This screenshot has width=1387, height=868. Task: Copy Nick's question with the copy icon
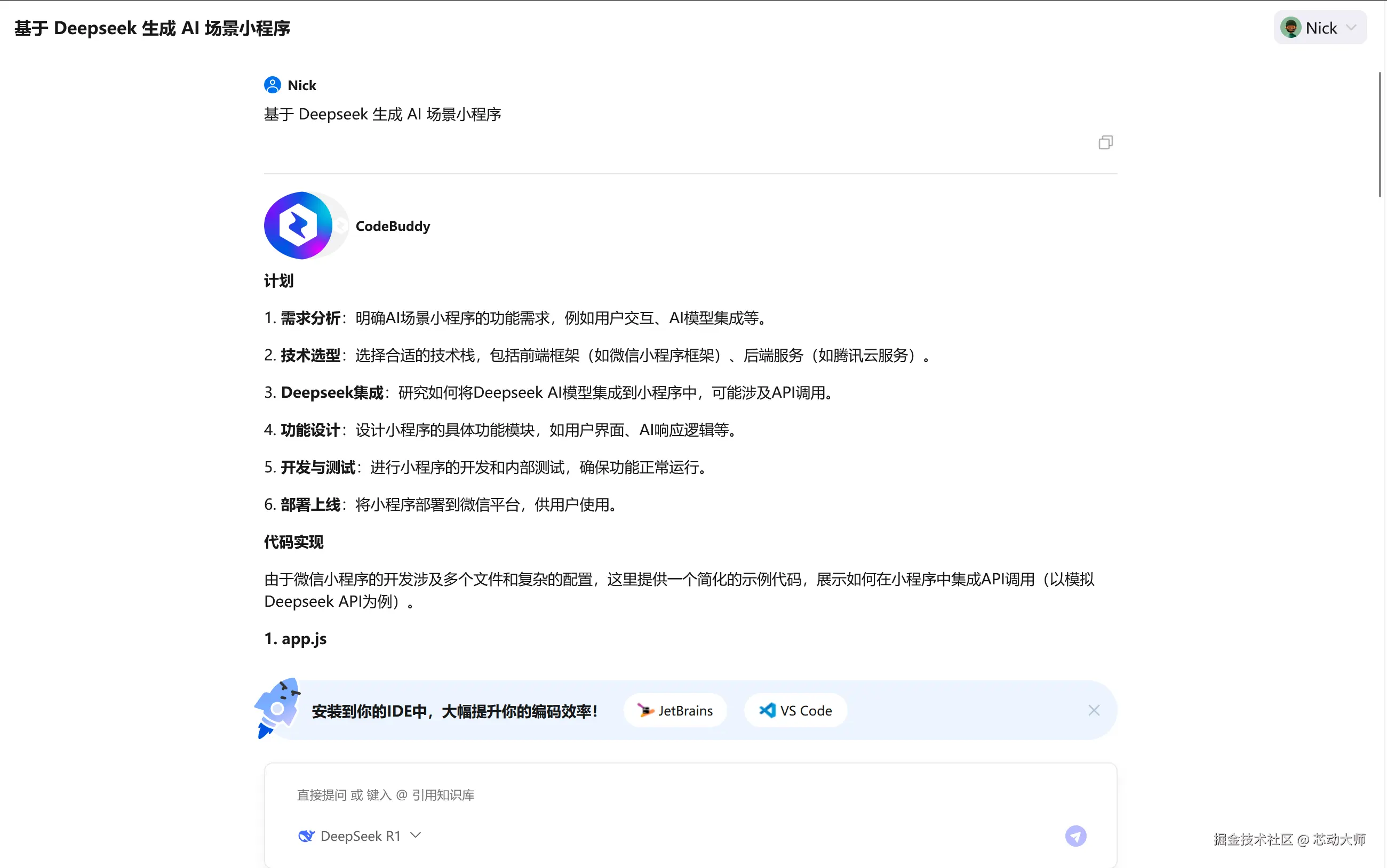pos(1105,142)
